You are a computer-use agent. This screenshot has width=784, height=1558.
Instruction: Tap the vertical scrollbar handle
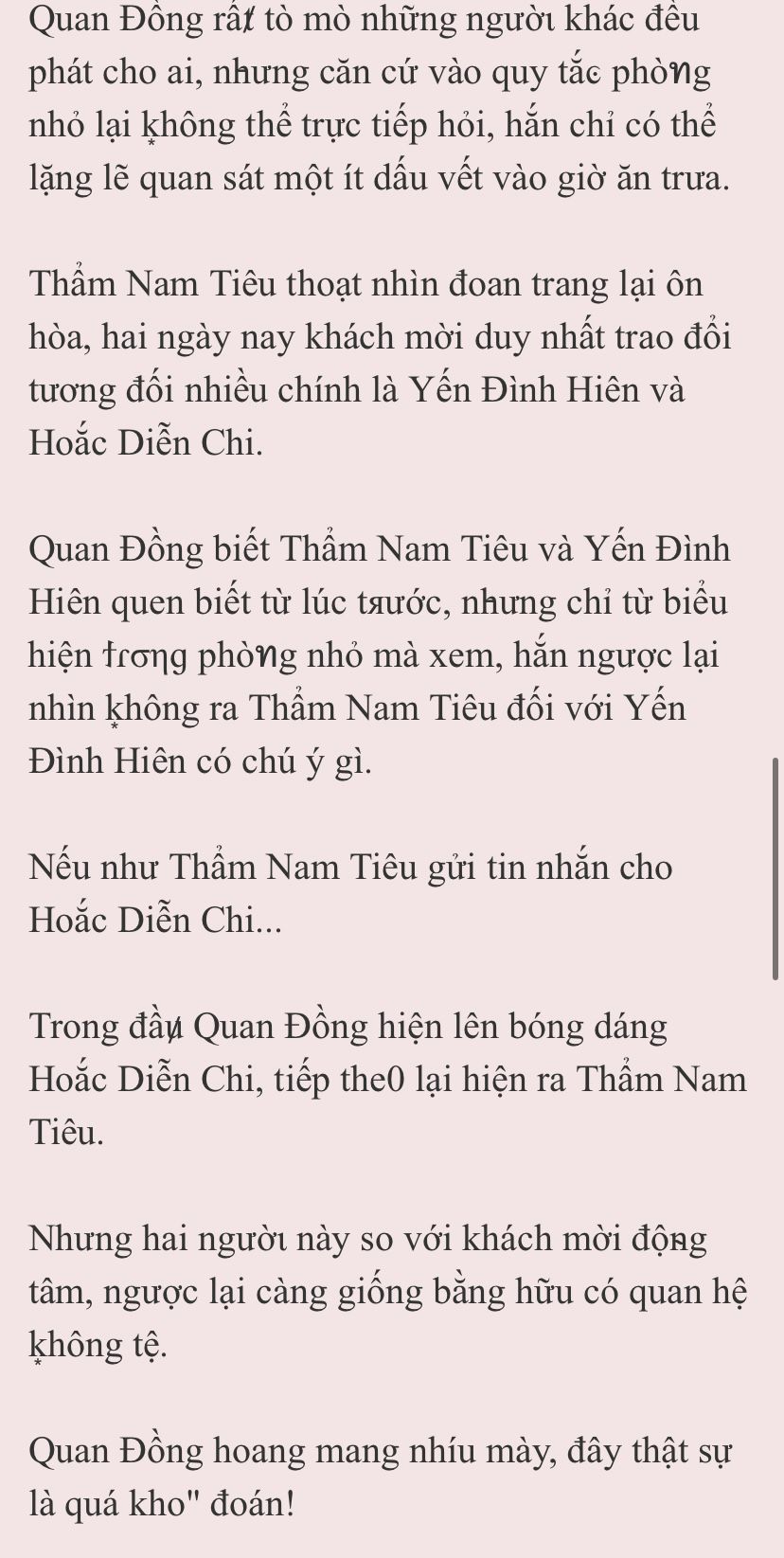[x=776, y=869]
